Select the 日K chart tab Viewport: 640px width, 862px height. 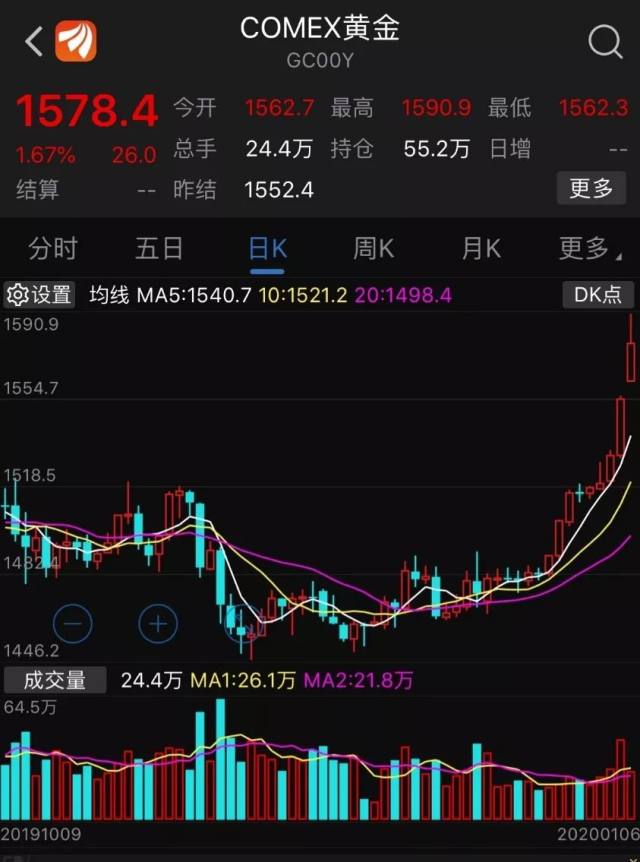267,248
